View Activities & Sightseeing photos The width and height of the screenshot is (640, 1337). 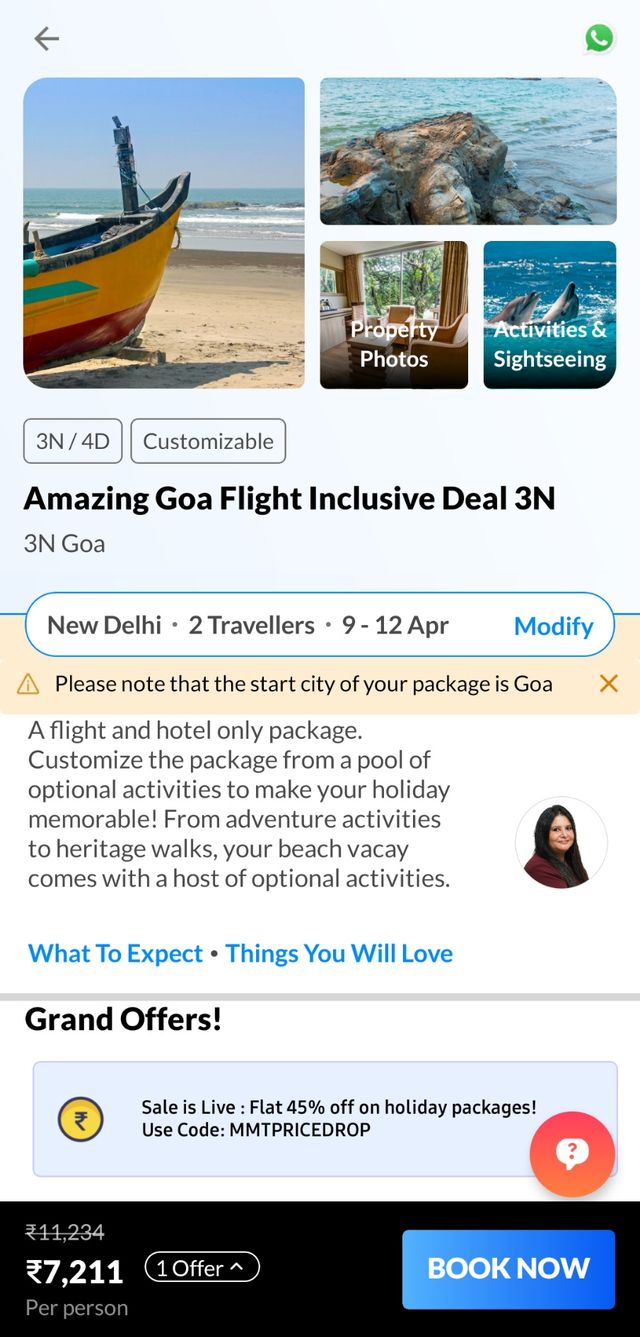549,314
